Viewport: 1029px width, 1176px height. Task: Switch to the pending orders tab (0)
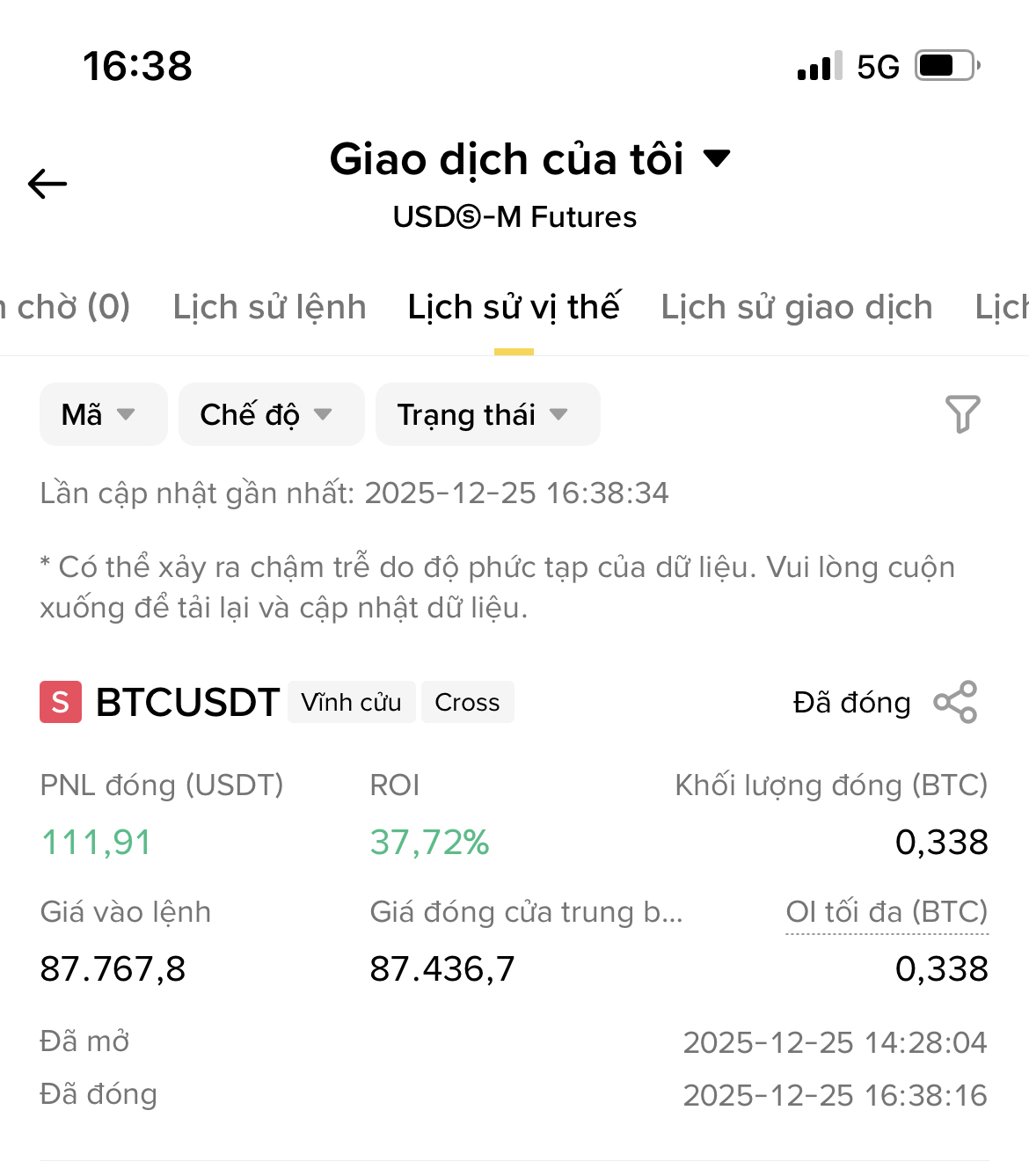[65, 308]
